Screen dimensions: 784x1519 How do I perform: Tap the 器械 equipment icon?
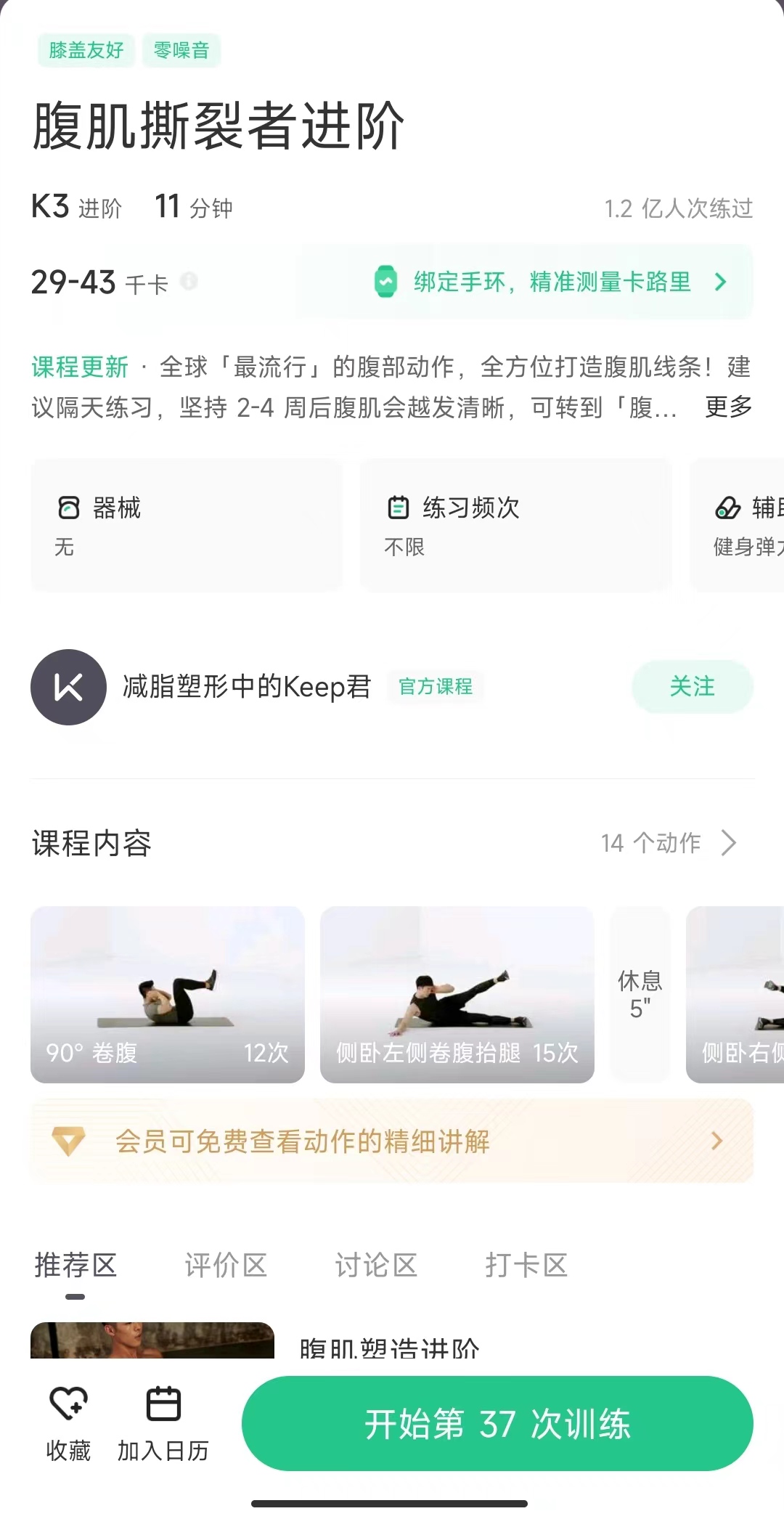(x=69, y=508)
